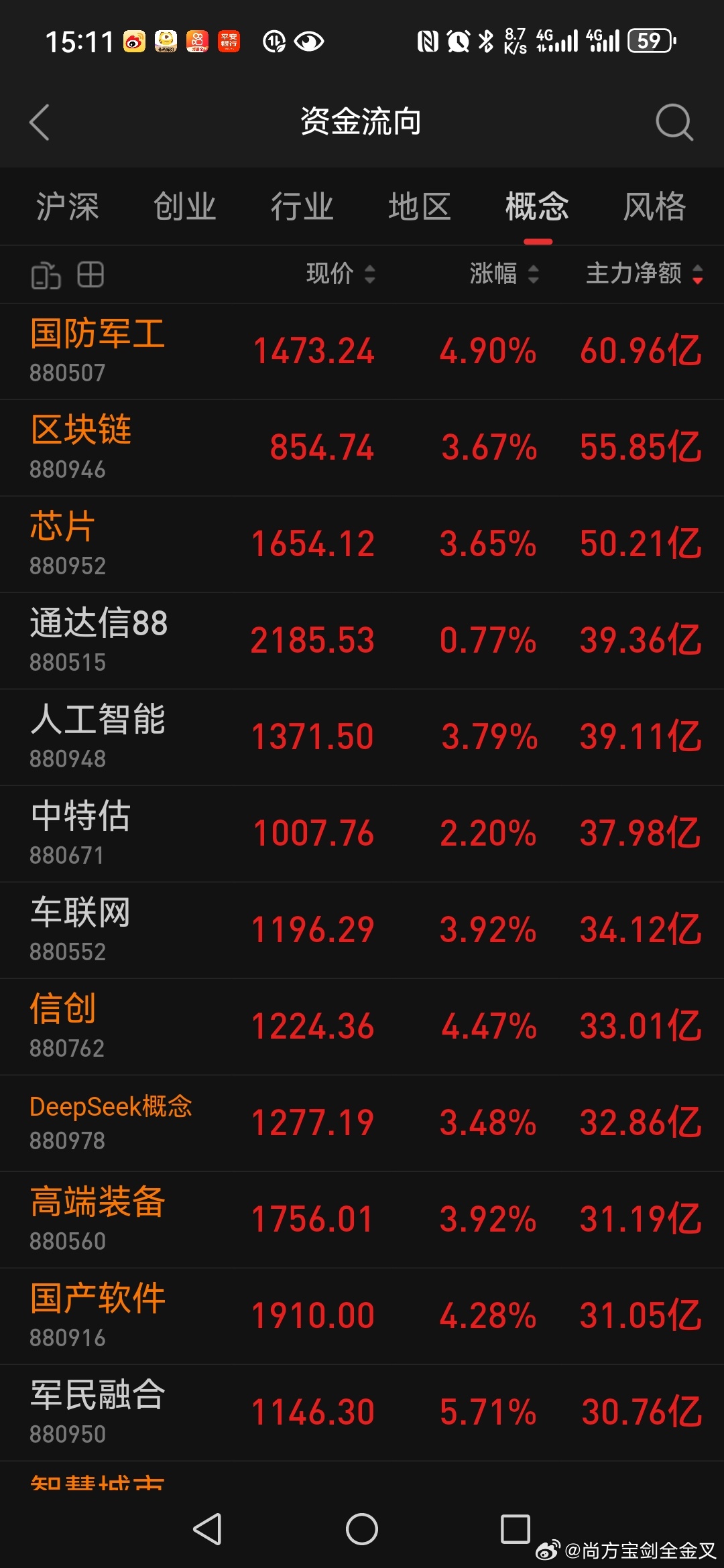Viewport: 724px width, 1568px height.
Task: Open the 芯片 880952 row
Action: 362,544
